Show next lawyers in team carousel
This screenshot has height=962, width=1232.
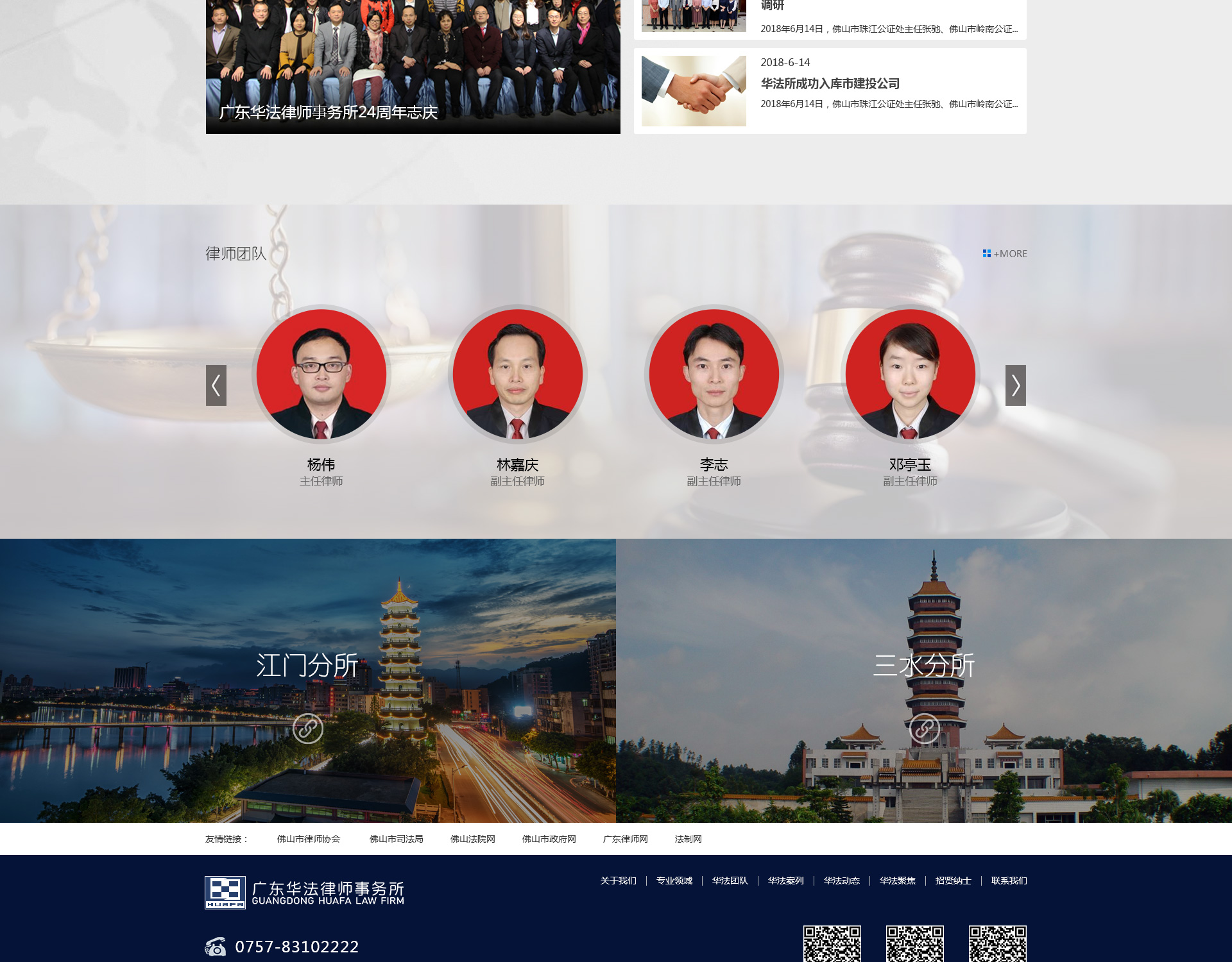pos(1015,385)
